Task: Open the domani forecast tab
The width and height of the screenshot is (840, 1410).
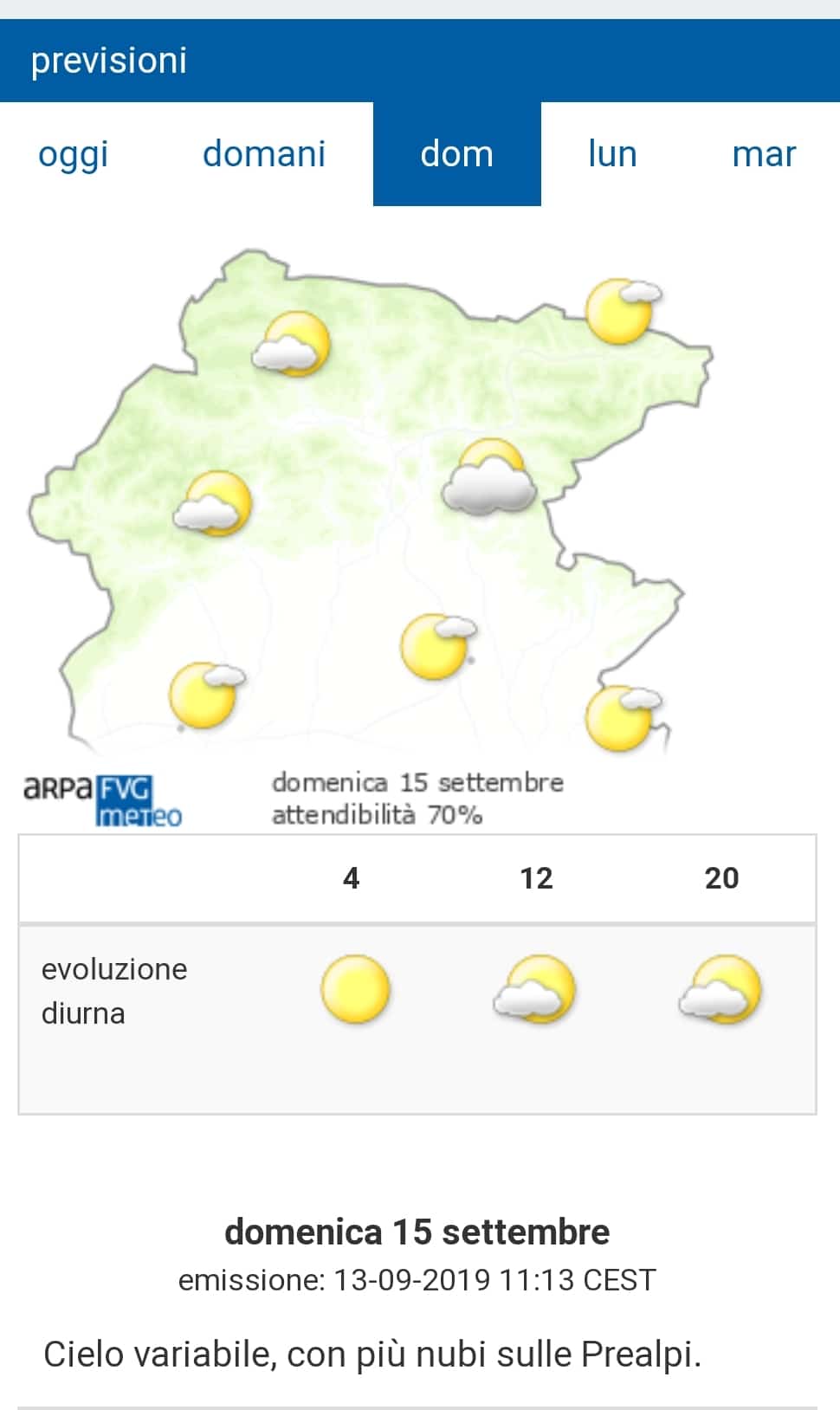Action: click(x=264, y=154)
